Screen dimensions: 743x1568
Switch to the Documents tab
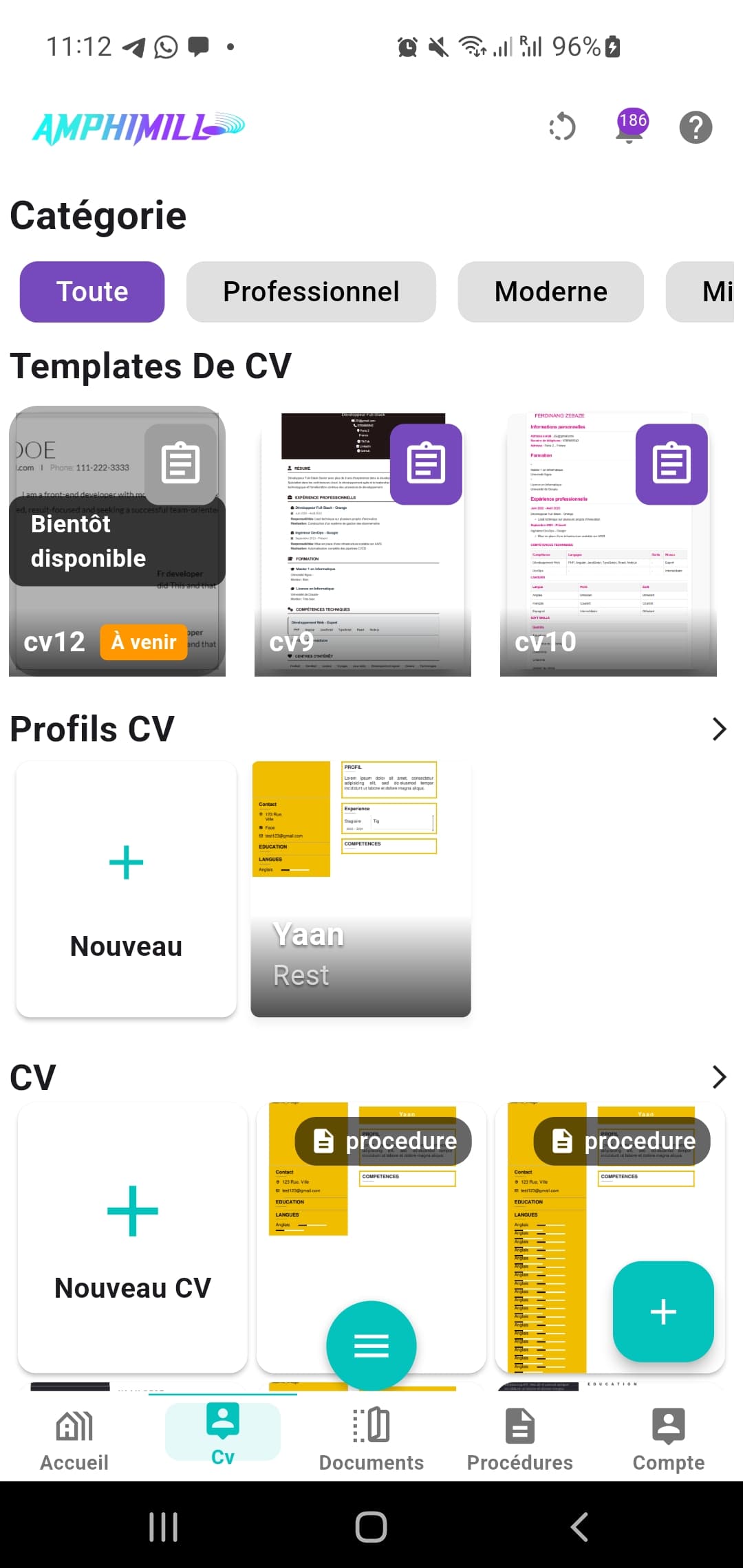click(x=371, y=1440)
